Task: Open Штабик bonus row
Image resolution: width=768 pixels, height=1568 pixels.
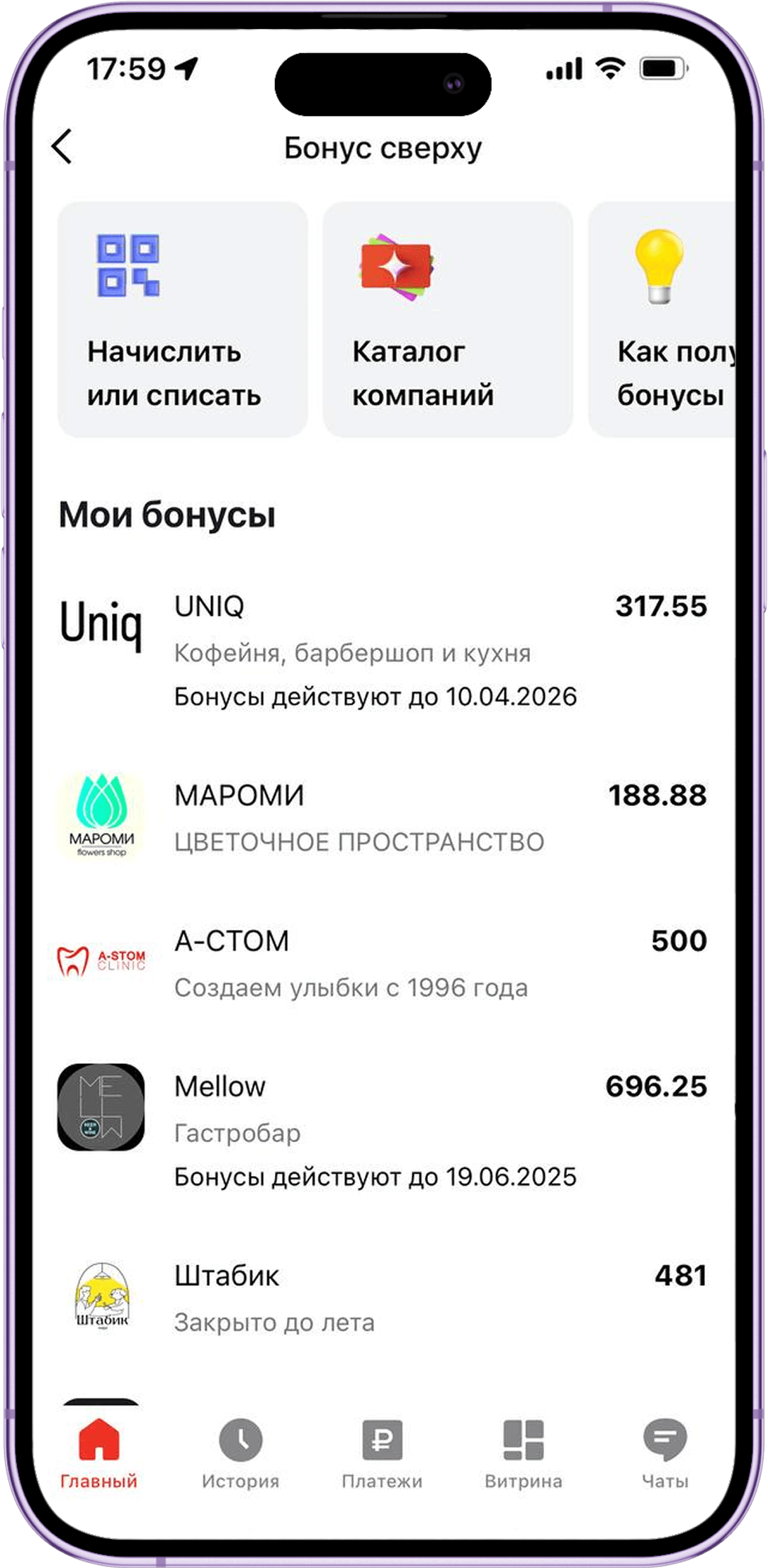Action: (383, 1297)
